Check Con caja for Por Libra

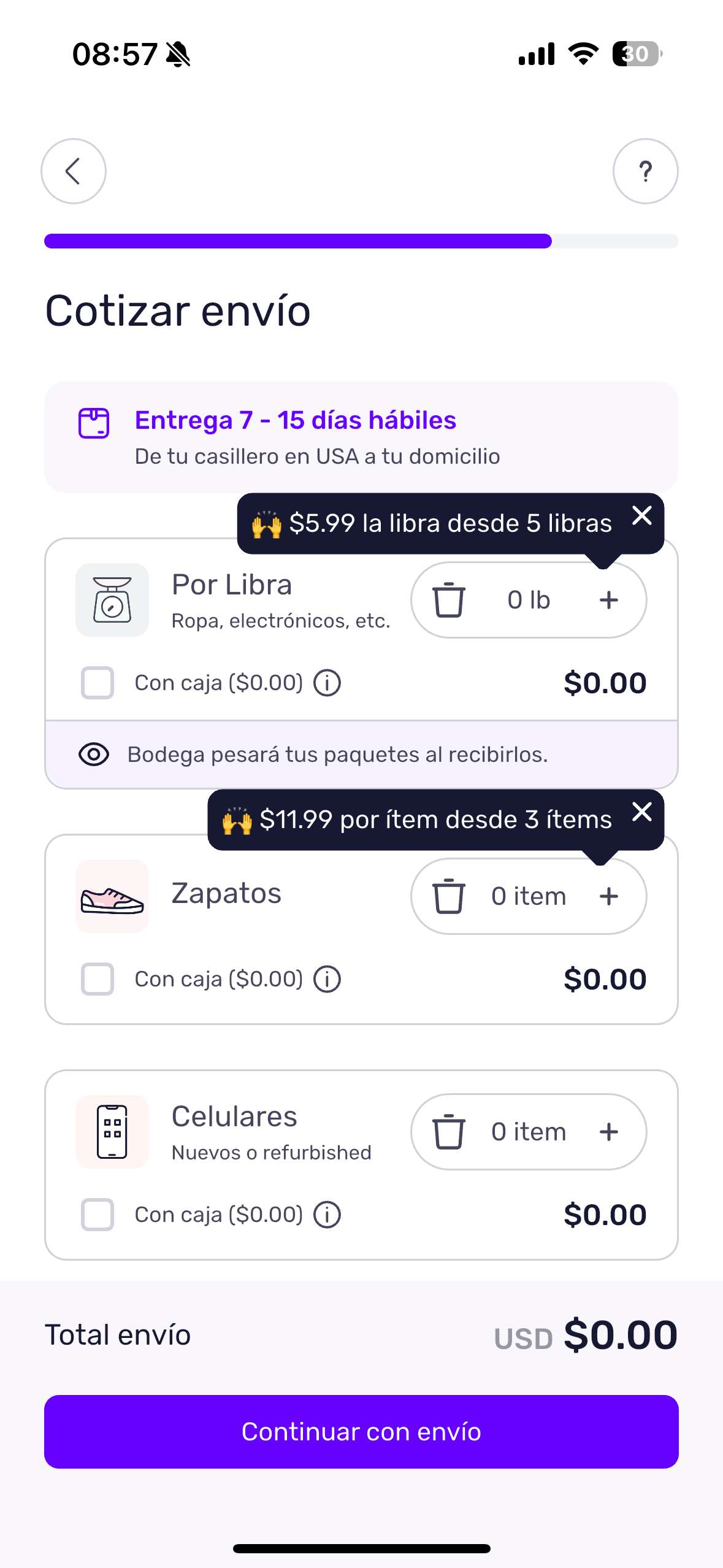[x=98, y=683]
